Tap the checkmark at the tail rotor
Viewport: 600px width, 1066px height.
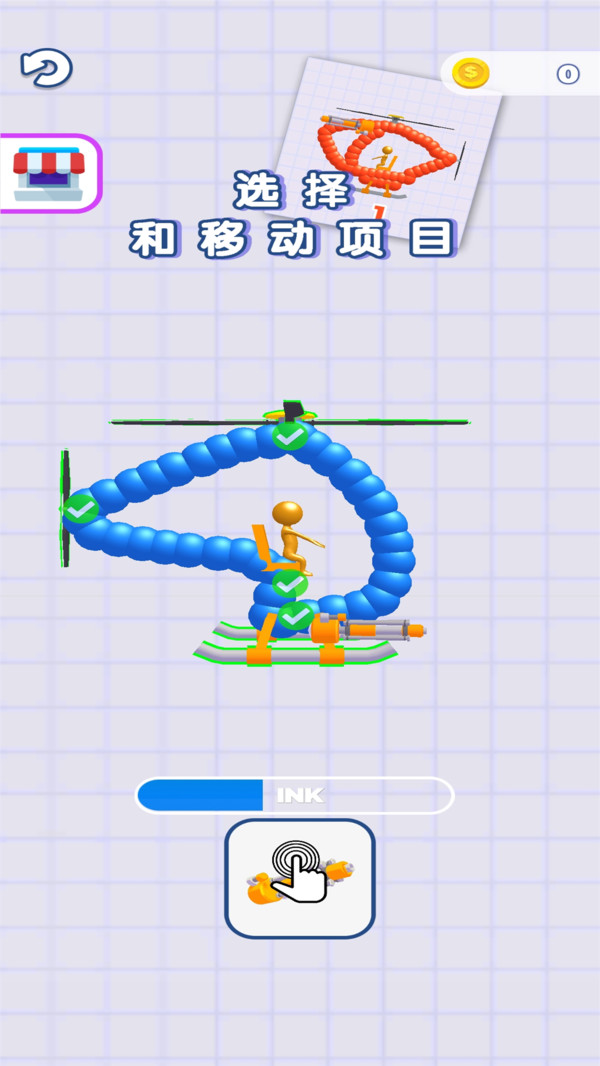pos(80,507)
